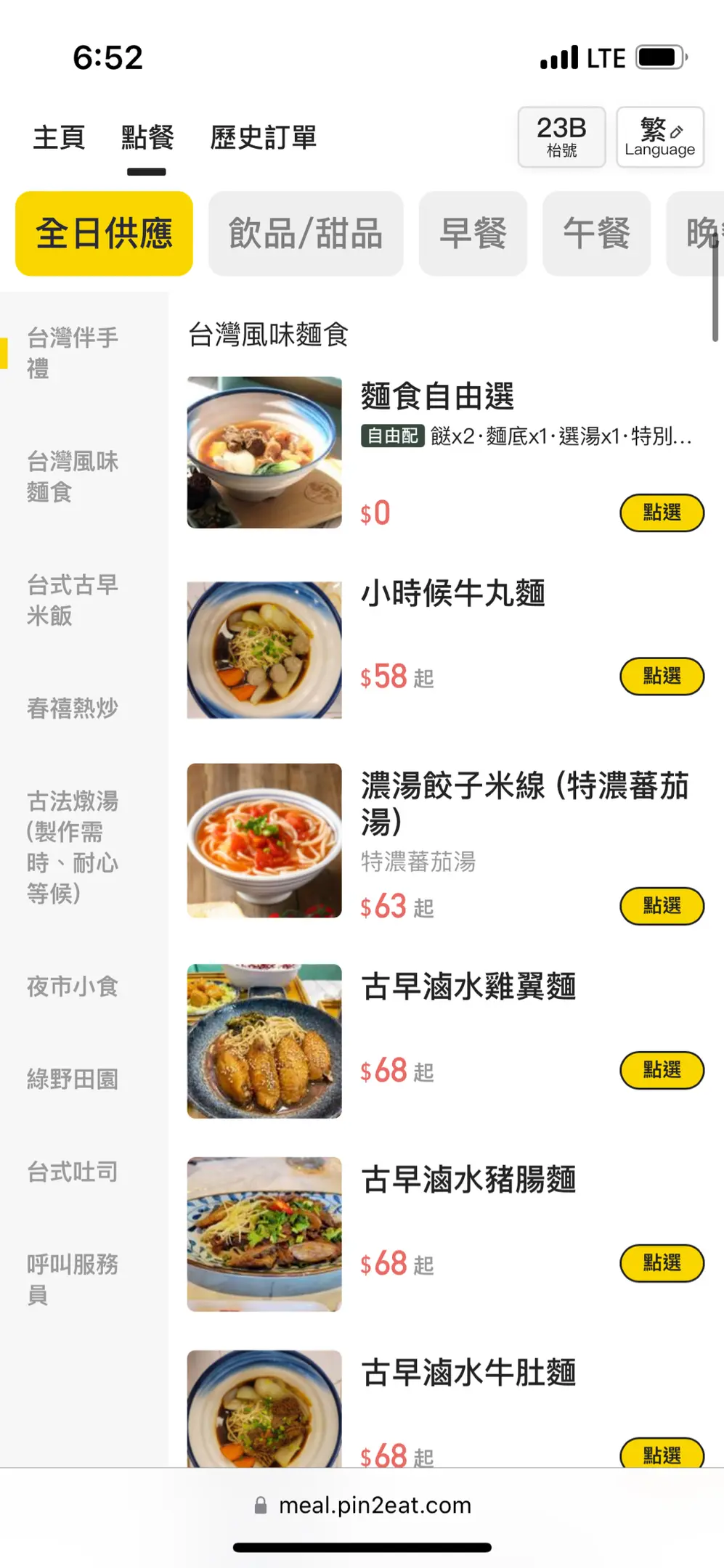Select the 早餐 category chip
Viewport: 724px width, 1568px height.
click(x=473, y=234)
